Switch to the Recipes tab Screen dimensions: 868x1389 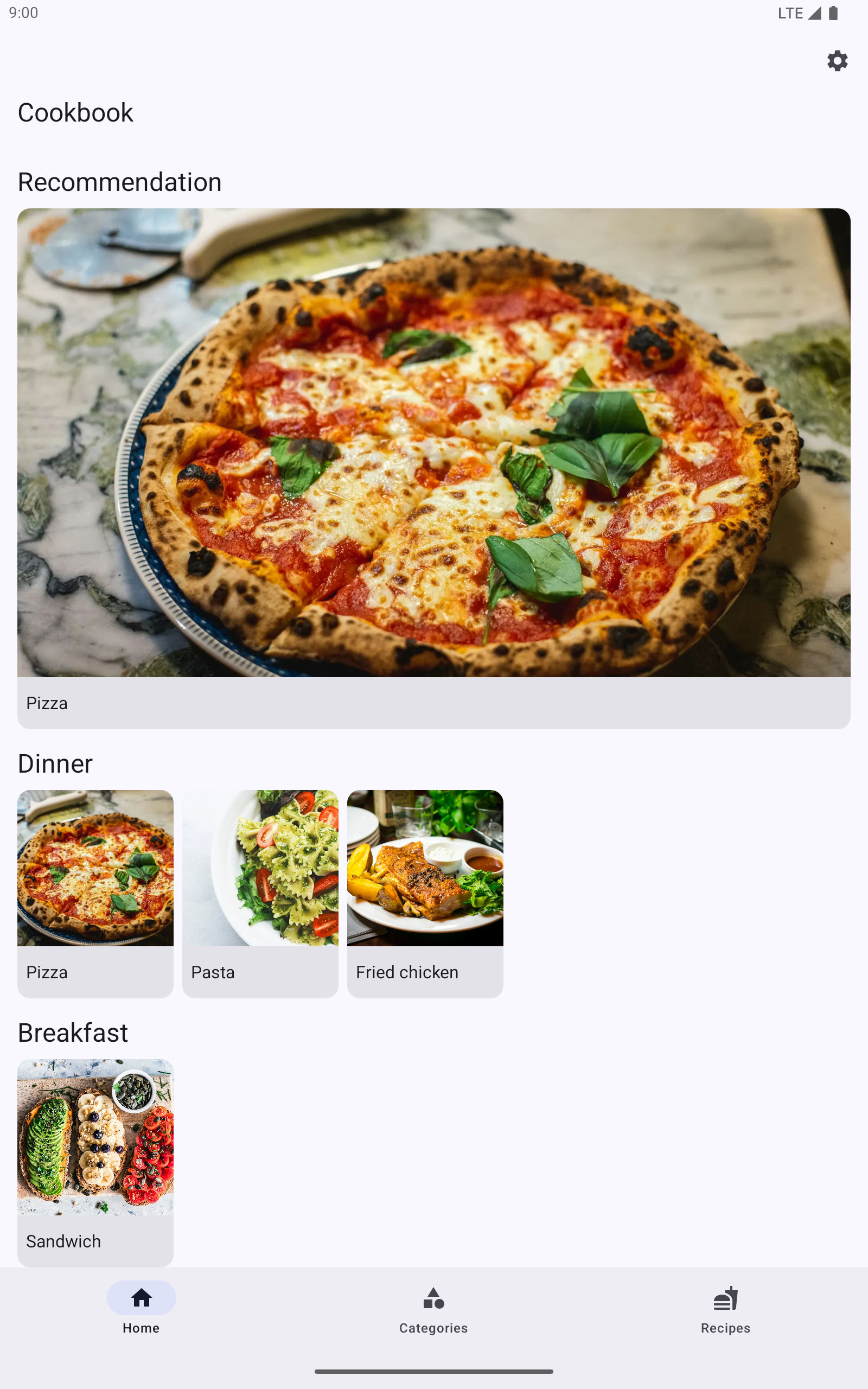(725, 1314)
